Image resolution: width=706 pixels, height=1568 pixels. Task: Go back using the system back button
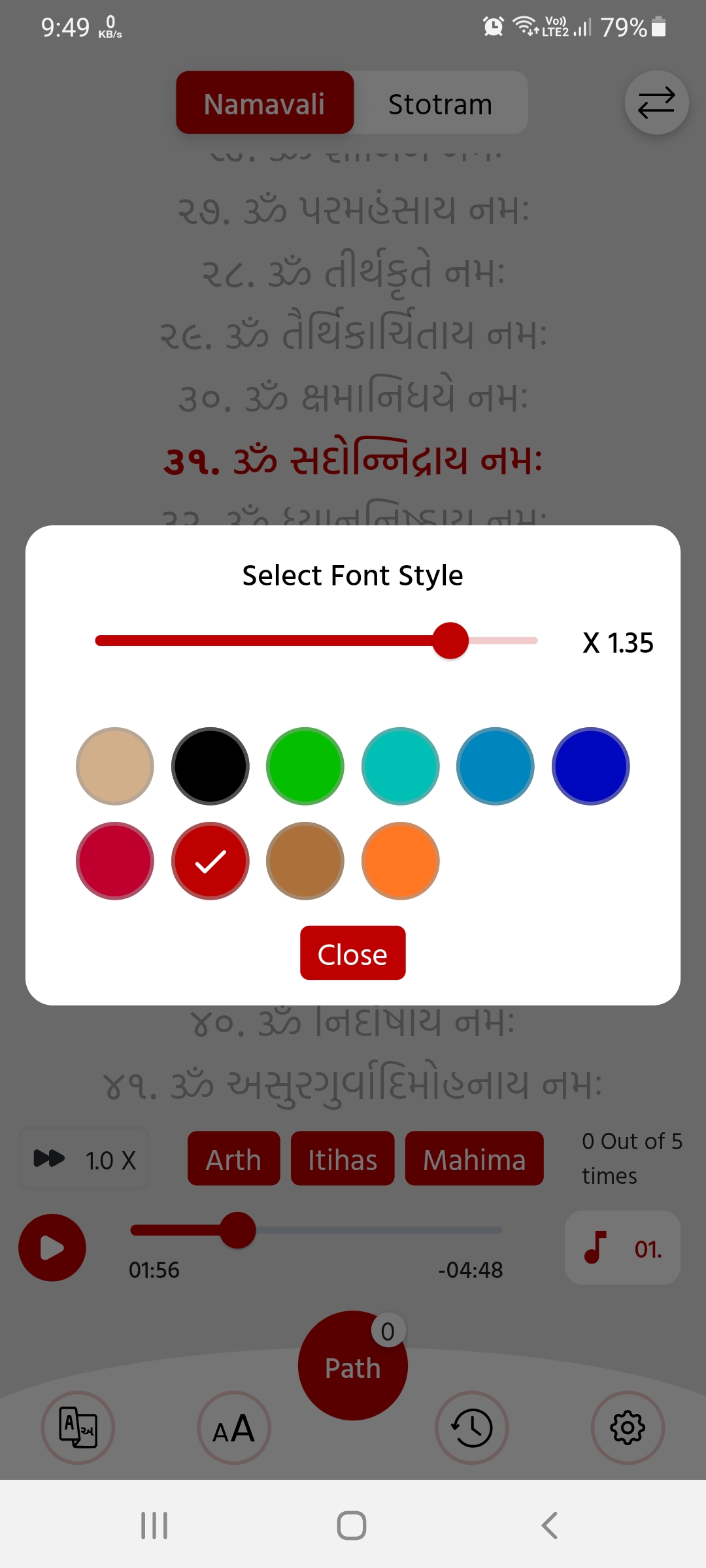[550, 1526]
